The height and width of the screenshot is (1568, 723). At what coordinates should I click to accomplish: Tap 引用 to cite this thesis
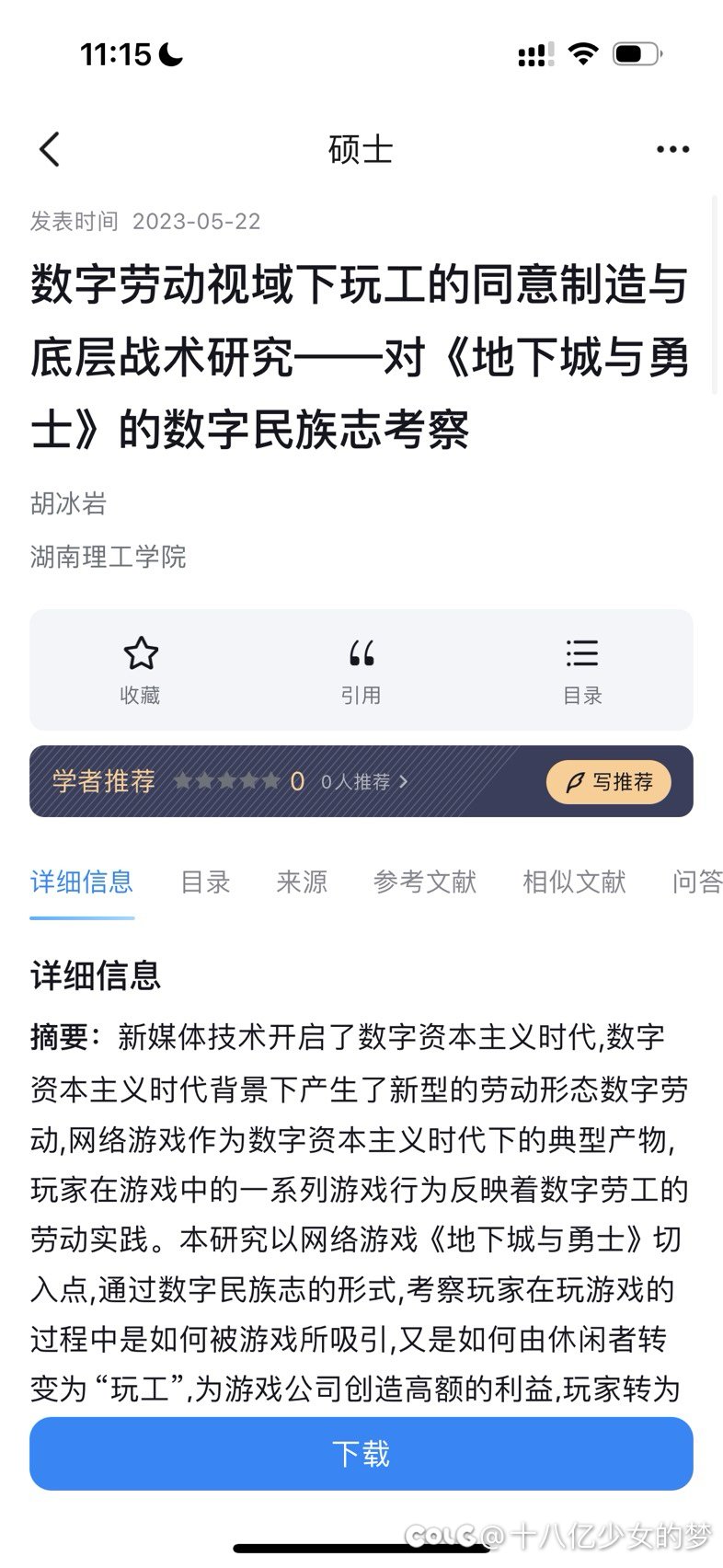(361, 671)
